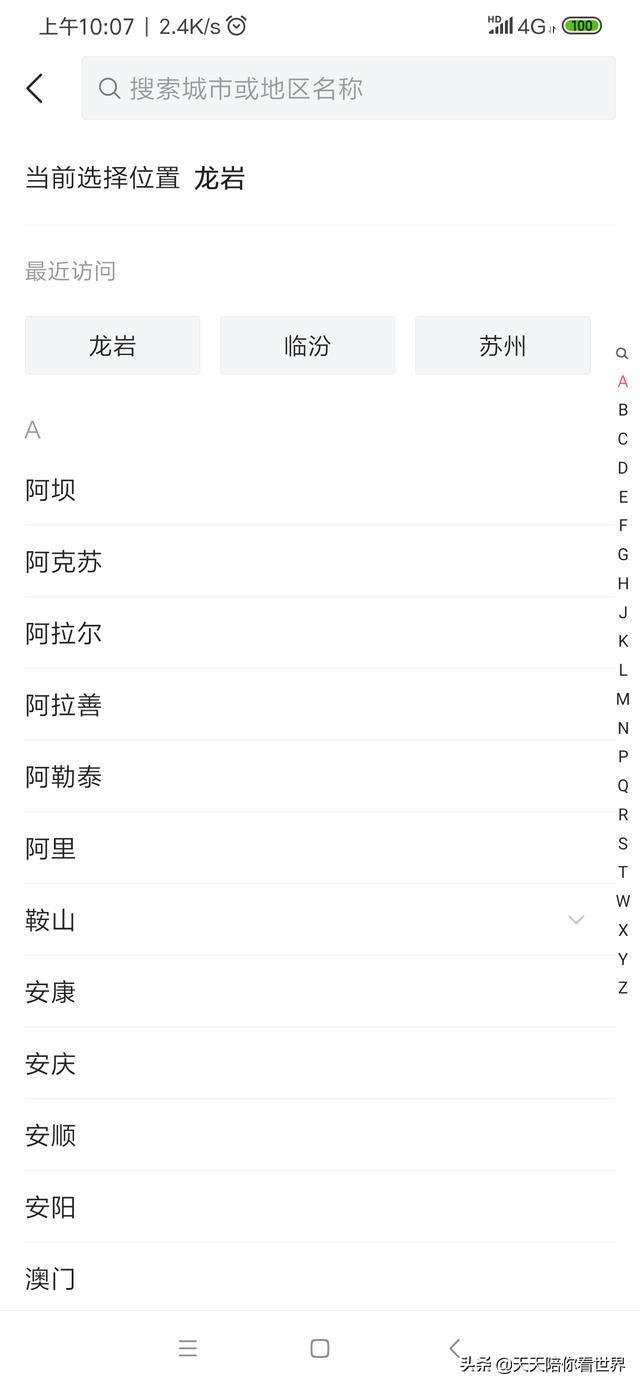Select recently visited city 临汾
The height and width of the screenshot is (1387, 640).
pyautogui.click(x=307, y=346)
